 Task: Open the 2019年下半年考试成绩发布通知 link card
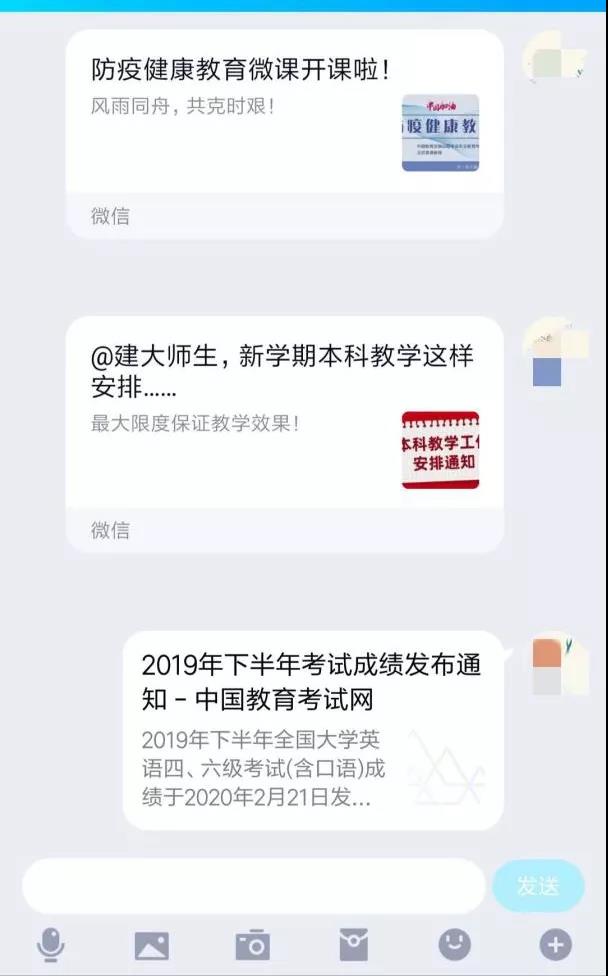(312, 730)
